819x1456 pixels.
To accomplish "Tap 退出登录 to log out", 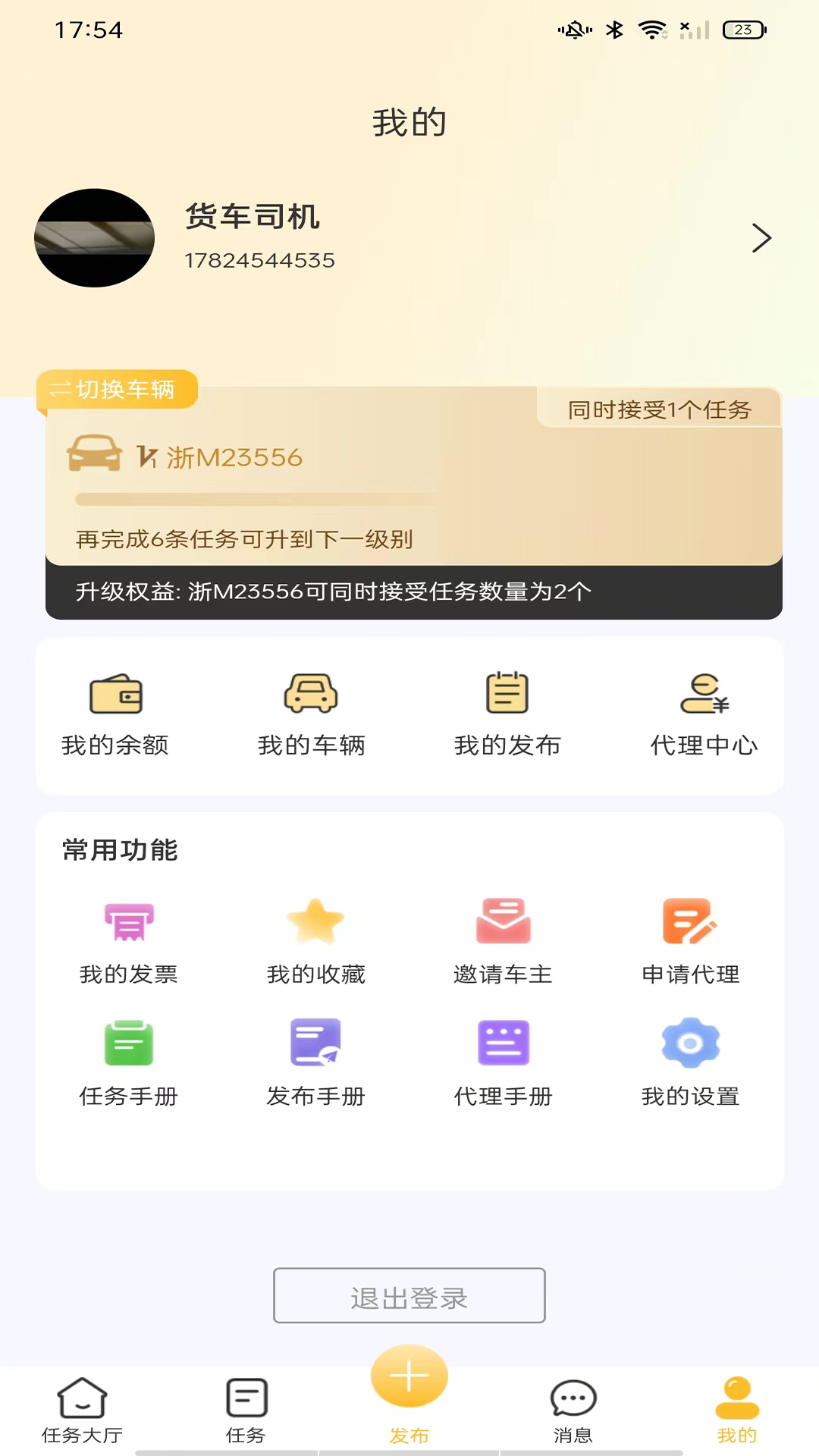I will (409, 1295).
